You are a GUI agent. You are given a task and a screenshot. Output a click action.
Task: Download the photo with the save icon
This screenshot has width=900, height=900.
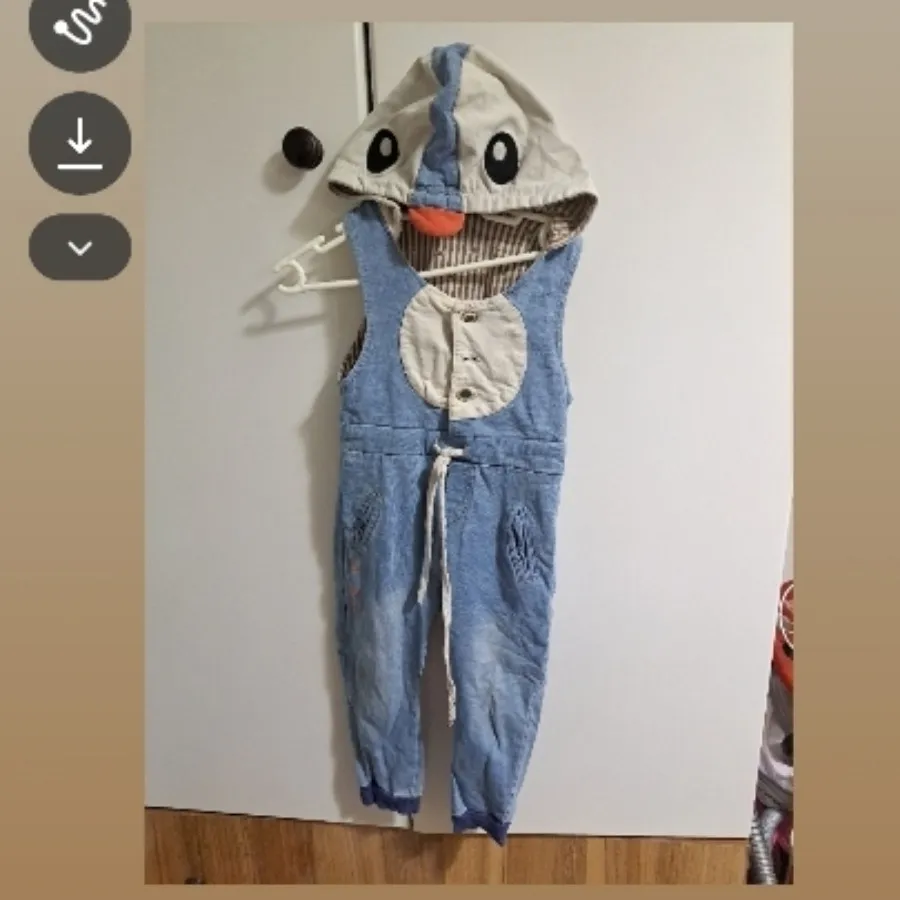[80, 143]
